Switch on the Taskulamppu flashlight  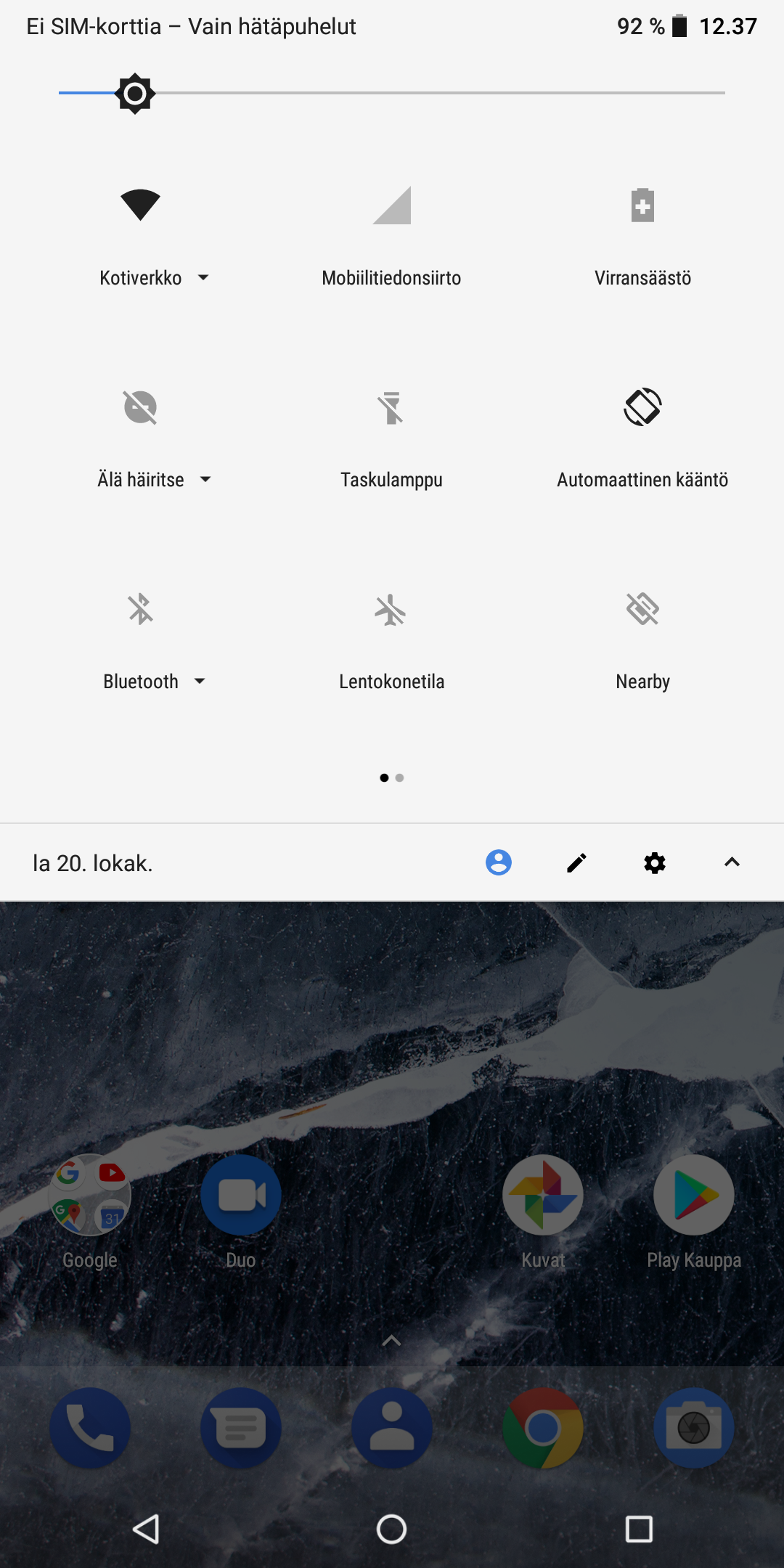pos(391,407)
